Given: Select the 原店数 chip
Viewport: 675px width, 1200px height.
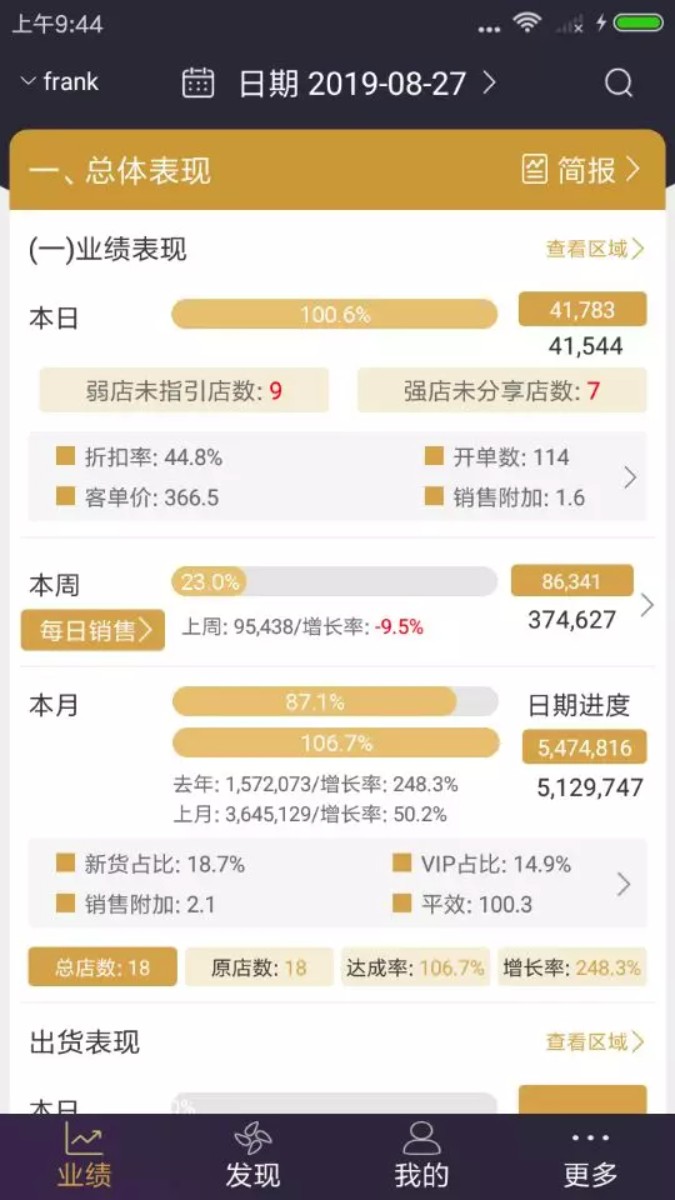Looking at the screenshot, I should pyautogui.click(x=259, y=967).
